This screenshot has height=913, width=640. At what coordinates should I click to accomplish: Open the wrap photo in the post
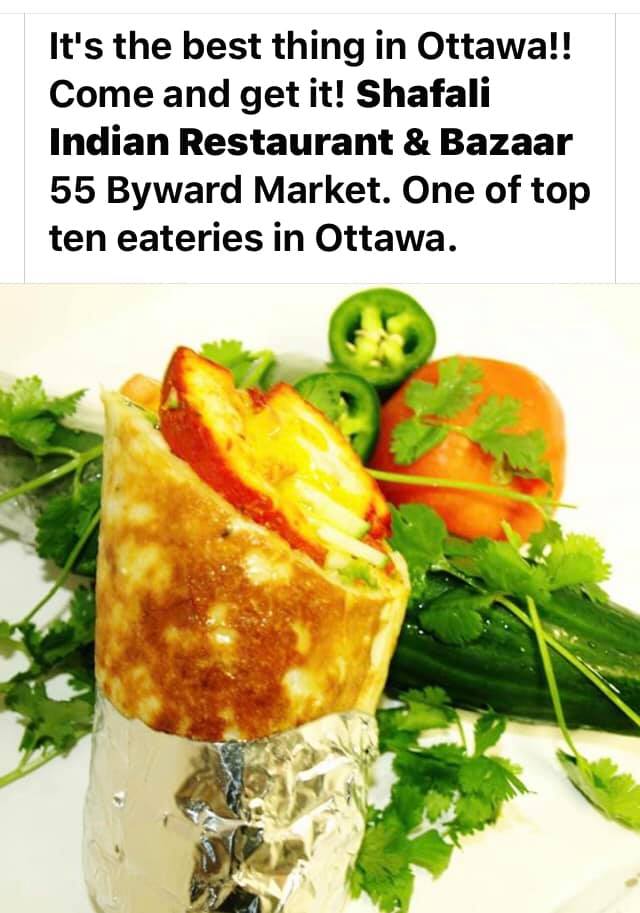point(320,598)
